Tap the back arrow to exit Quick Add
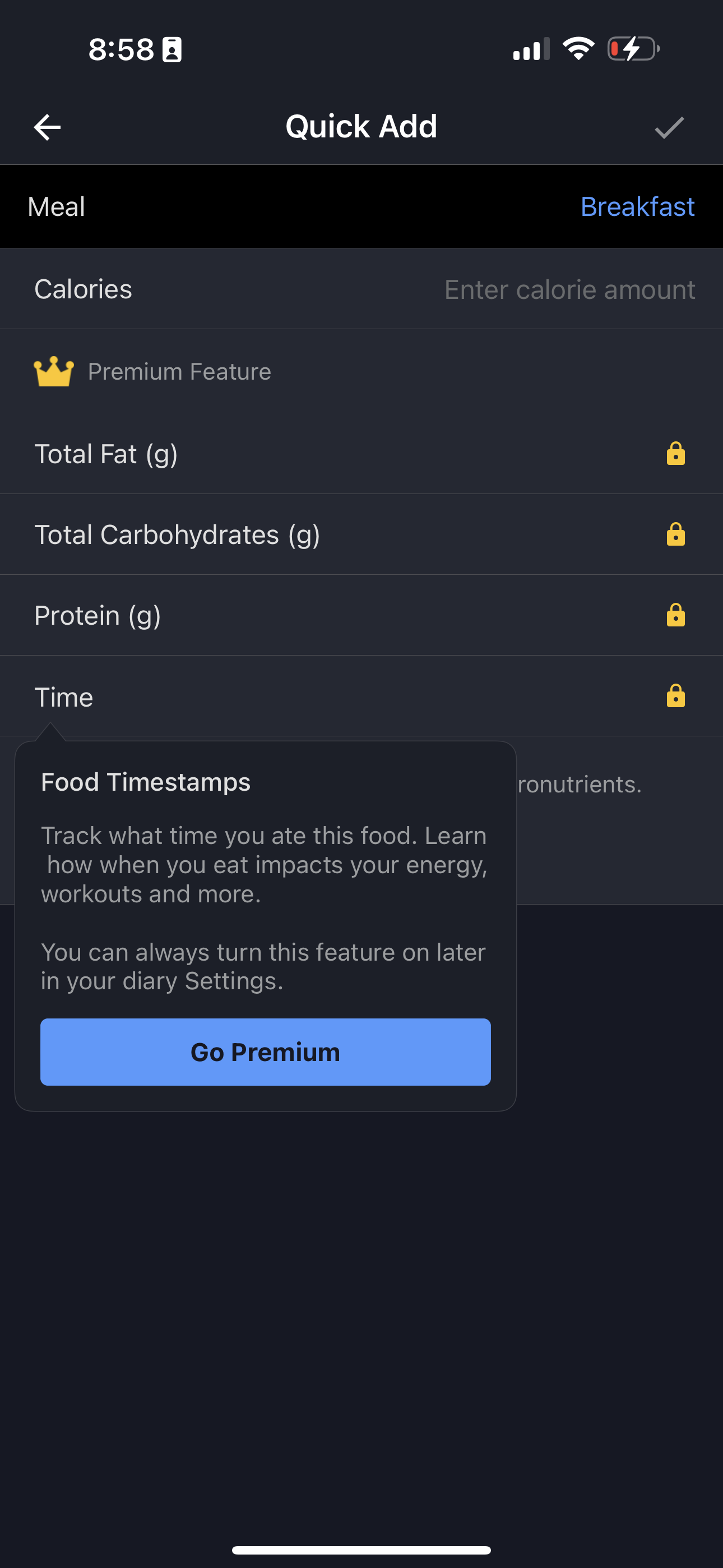Screen dimensions: 723x1568 [x=47, y=126]
